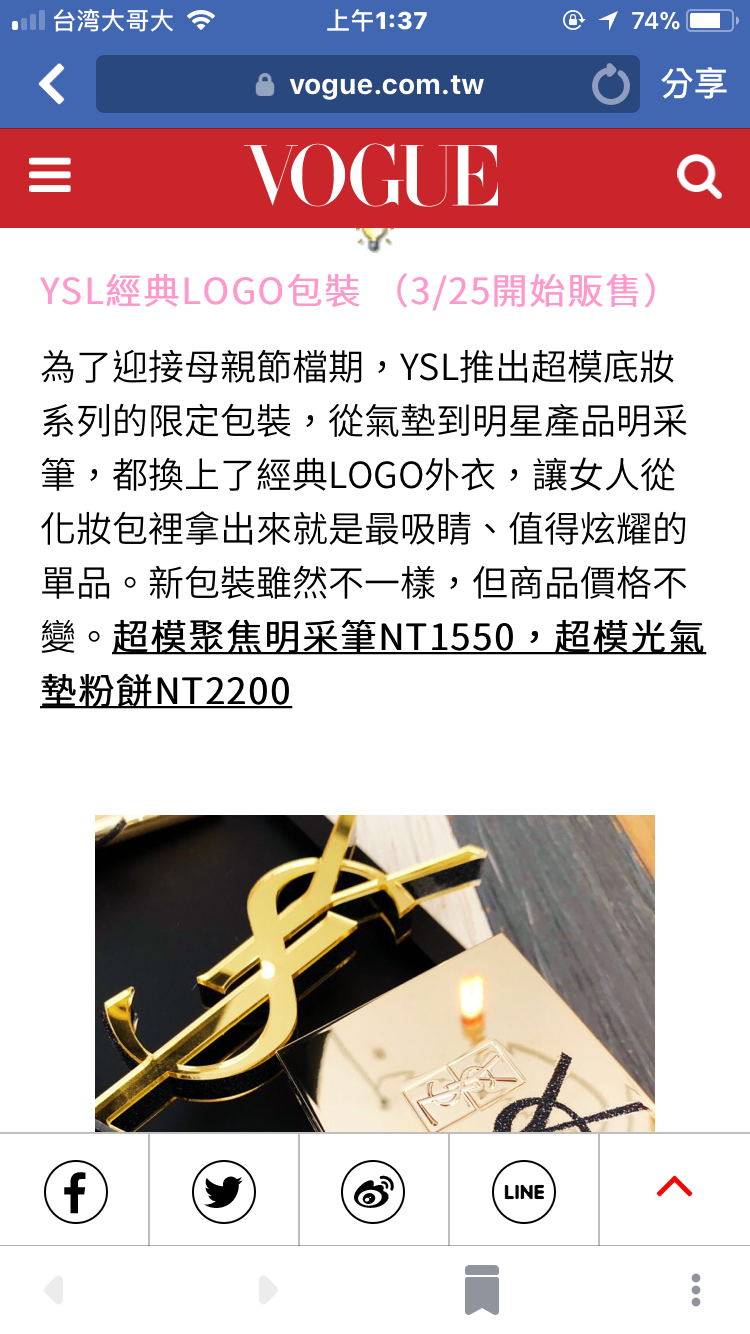Share the article via LINE

click(x=524, y=1191)
